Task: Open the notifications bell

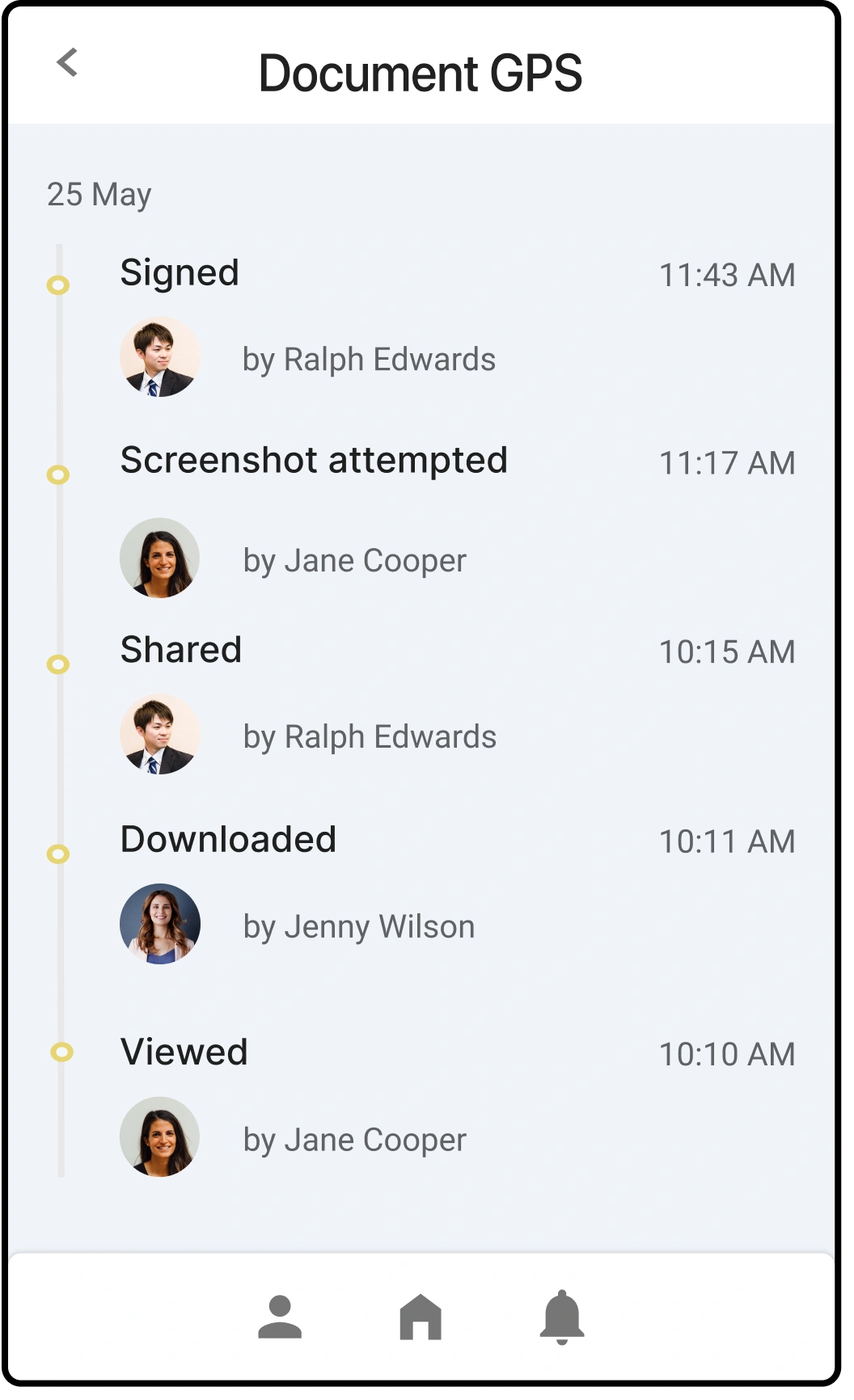Action: click(561, 1317)
